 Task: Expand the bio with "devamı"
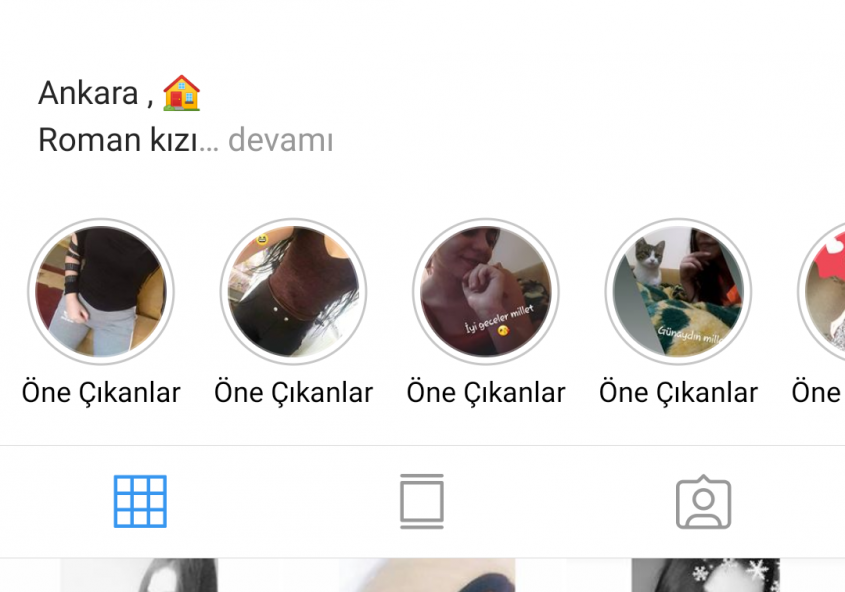pyautogui.click(x=280, y=141)
